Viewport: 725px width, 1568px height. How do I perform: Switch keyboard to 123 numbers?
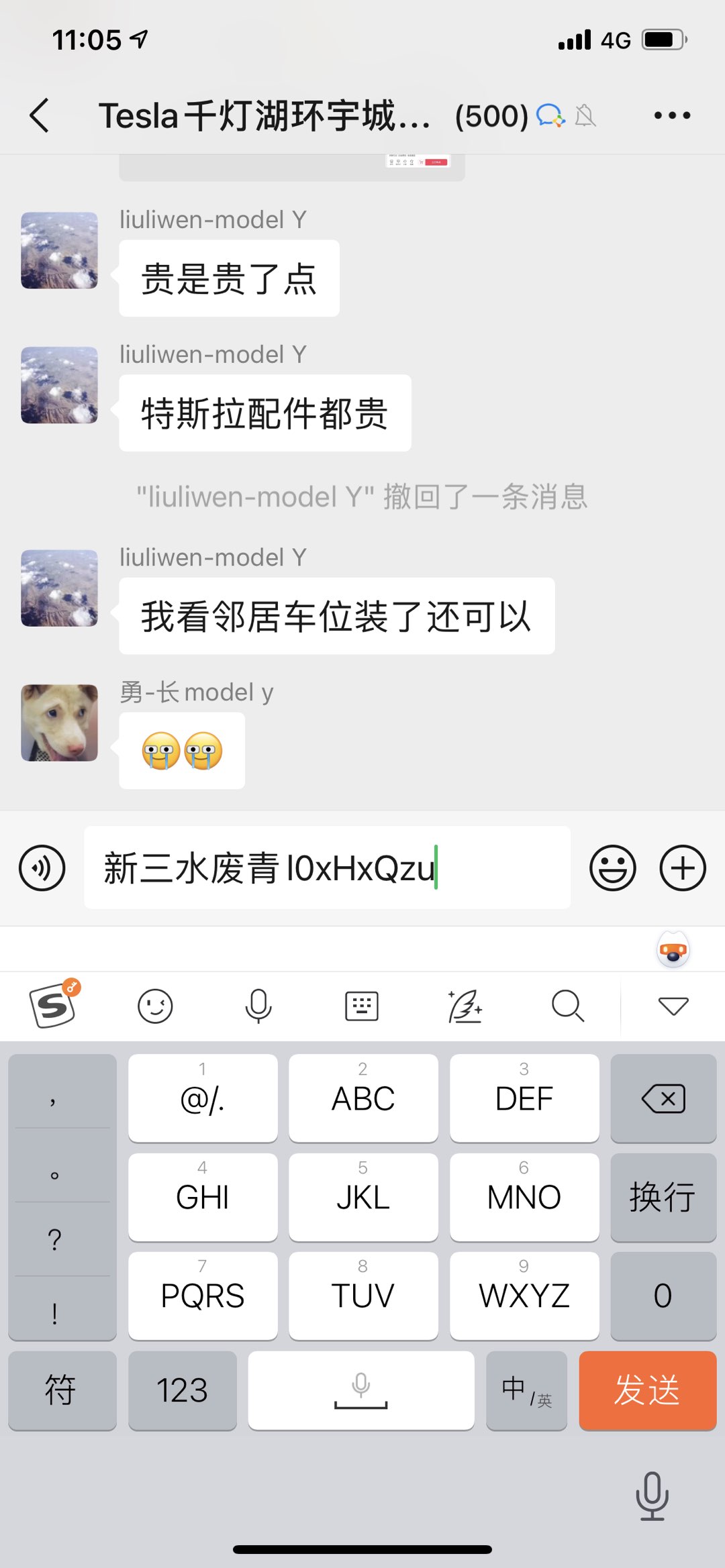[182, 1390]
